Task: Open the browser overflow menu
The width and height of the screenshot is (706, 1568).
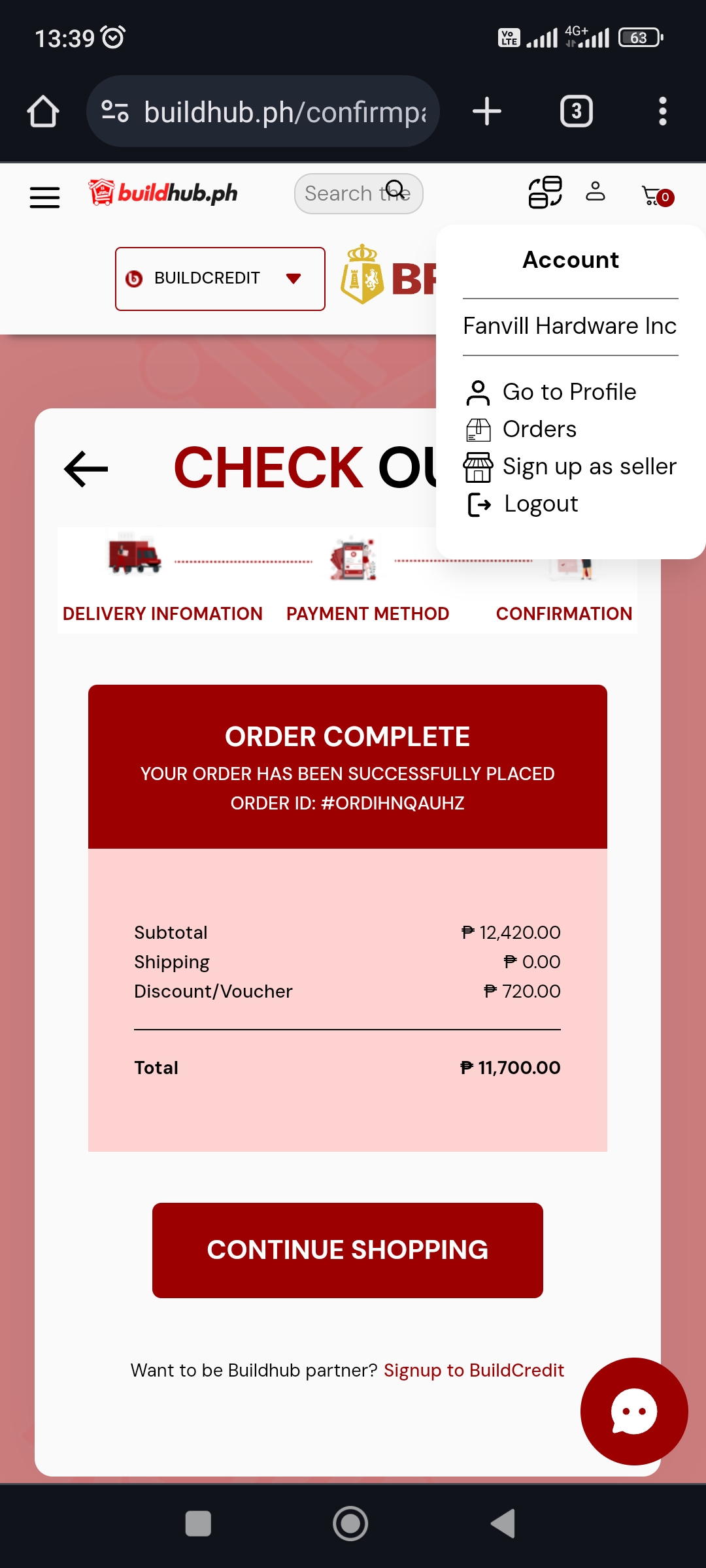Action: pyautogui.click(x=662, y=111)
